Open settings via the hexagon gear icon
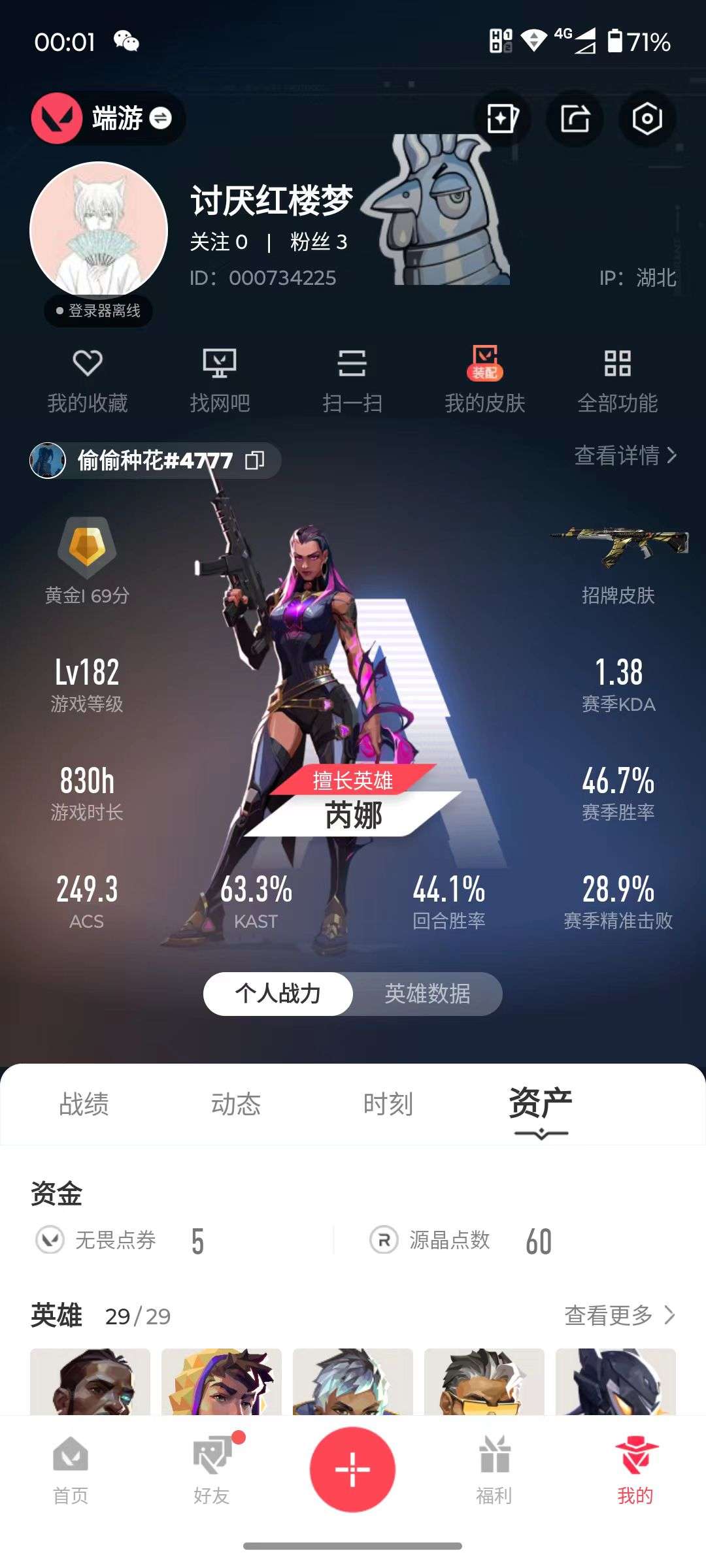Viewport: 706px width, 1568px height. (647, 118)
